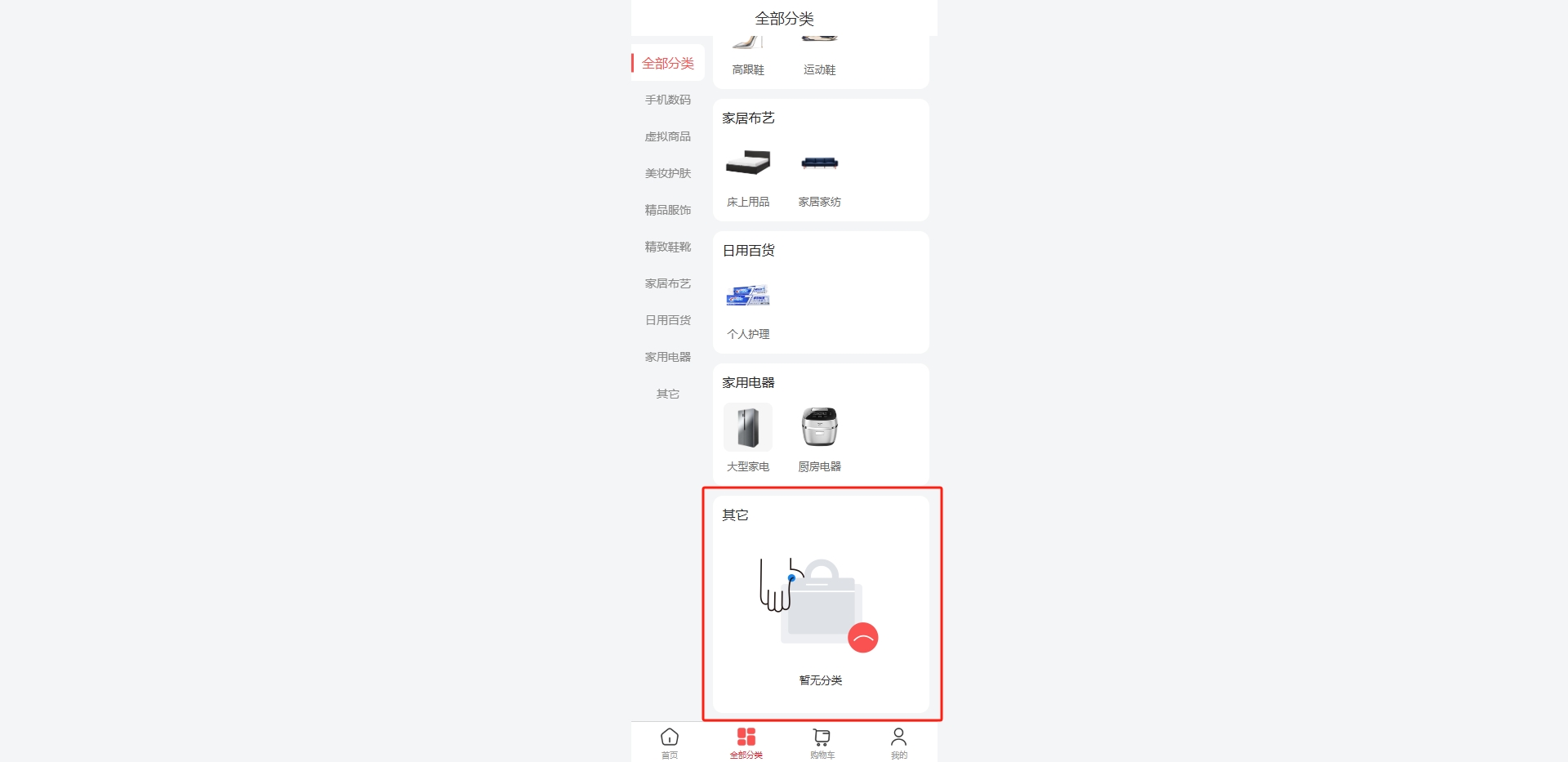
Task: Choose 精致鞋靴 from the sidebar
Action: point(667,247)
